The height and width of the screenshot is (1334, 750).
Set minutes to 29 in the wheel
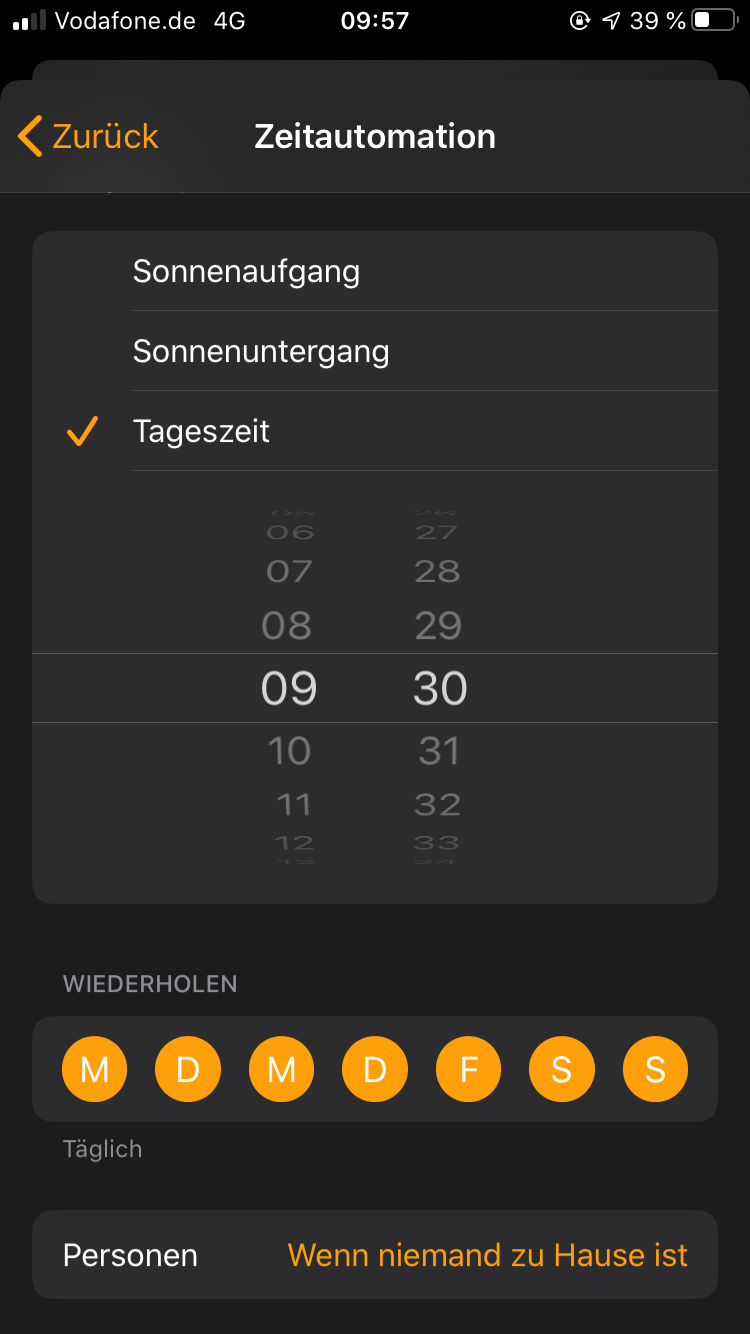(438, 626)
